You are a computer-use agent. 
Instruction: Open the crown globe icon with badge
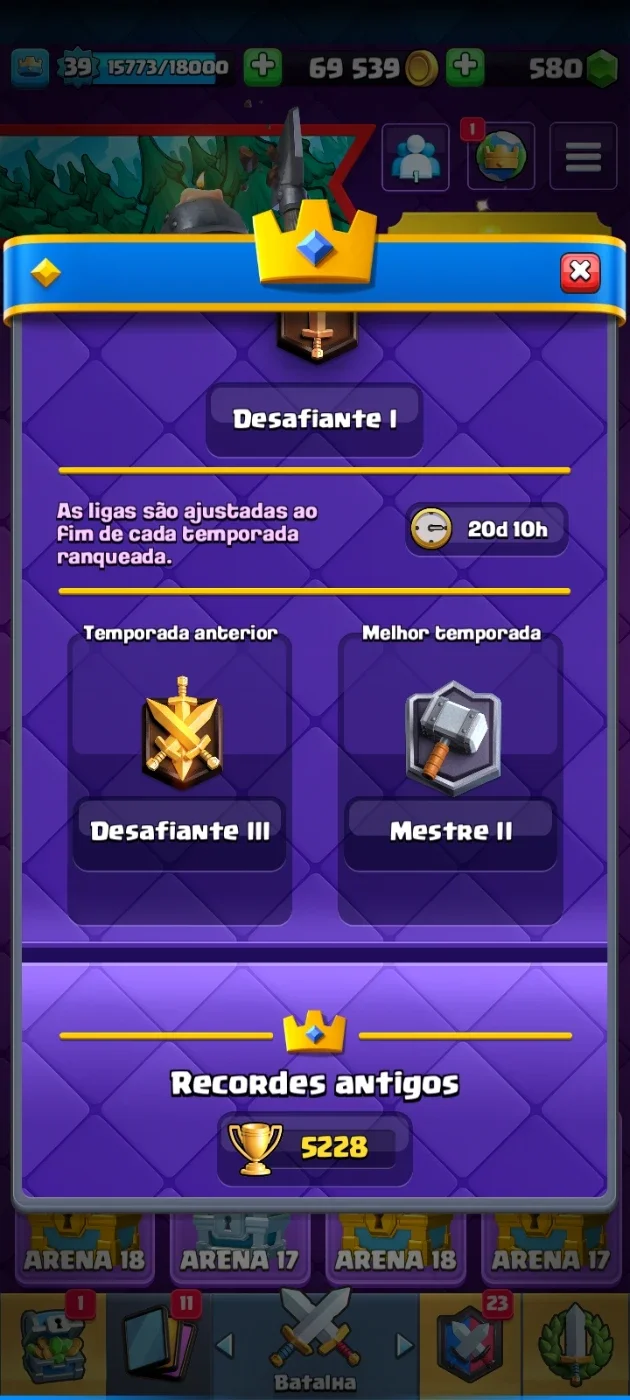500,156
